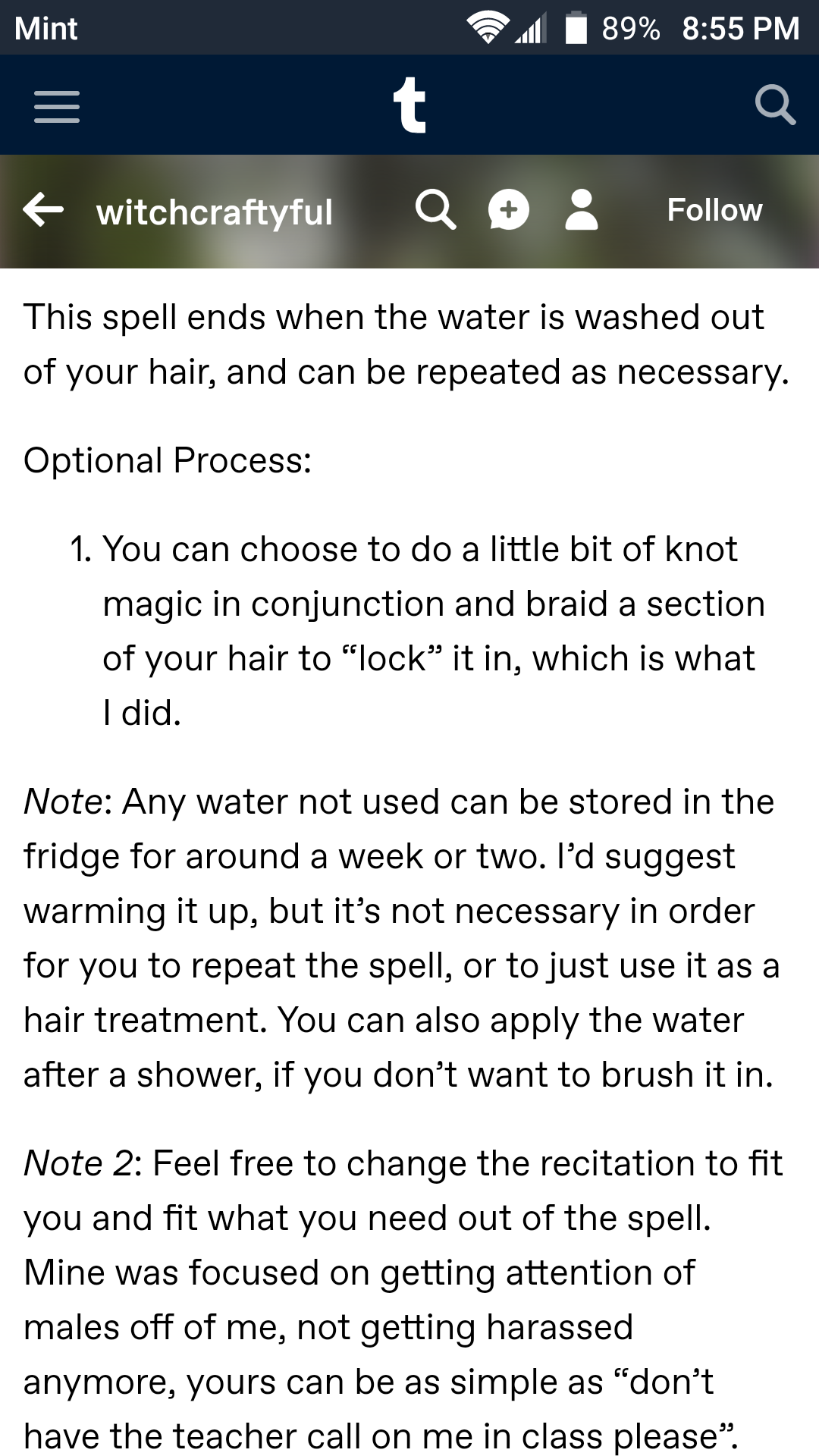Follow the witchcraftyful blog
The image size is (819, 1456).
coord(714,210)
